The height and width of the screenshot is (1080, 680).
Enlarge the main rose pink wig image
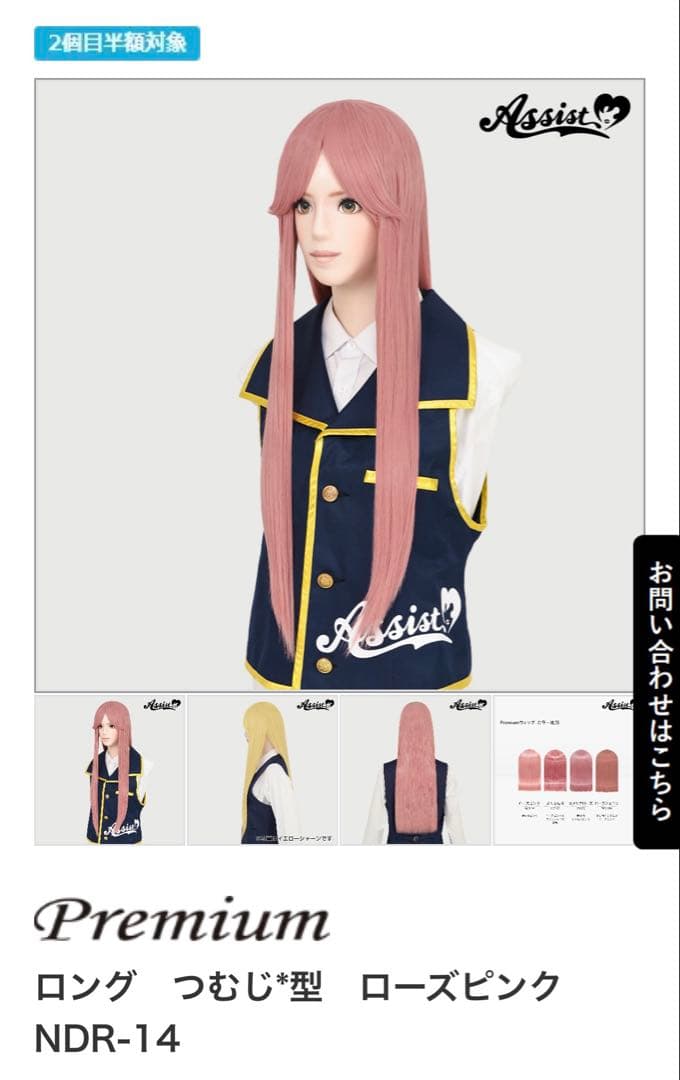click(x=340, y=385)
